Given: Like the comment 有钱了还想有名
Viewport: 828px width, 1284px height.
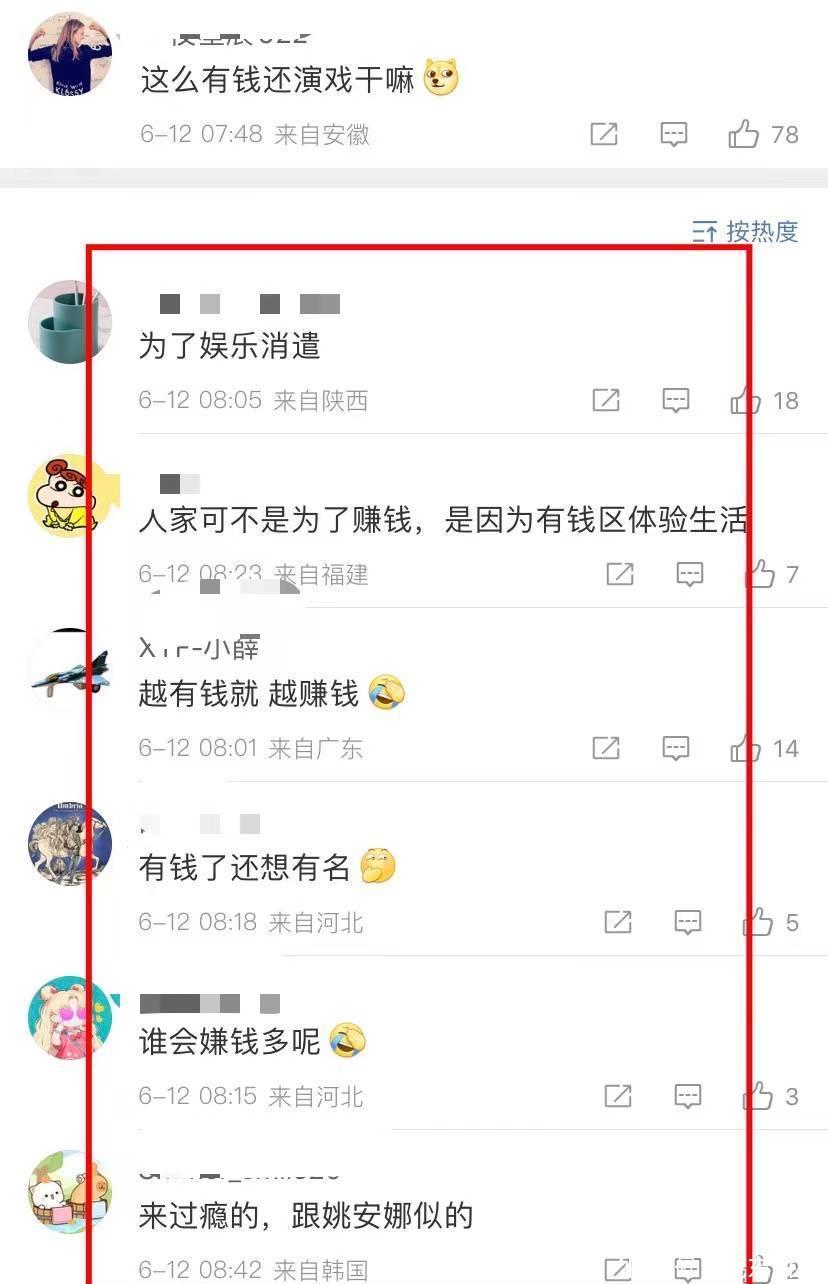Looking at the screenshot, I should click(758, 922).
